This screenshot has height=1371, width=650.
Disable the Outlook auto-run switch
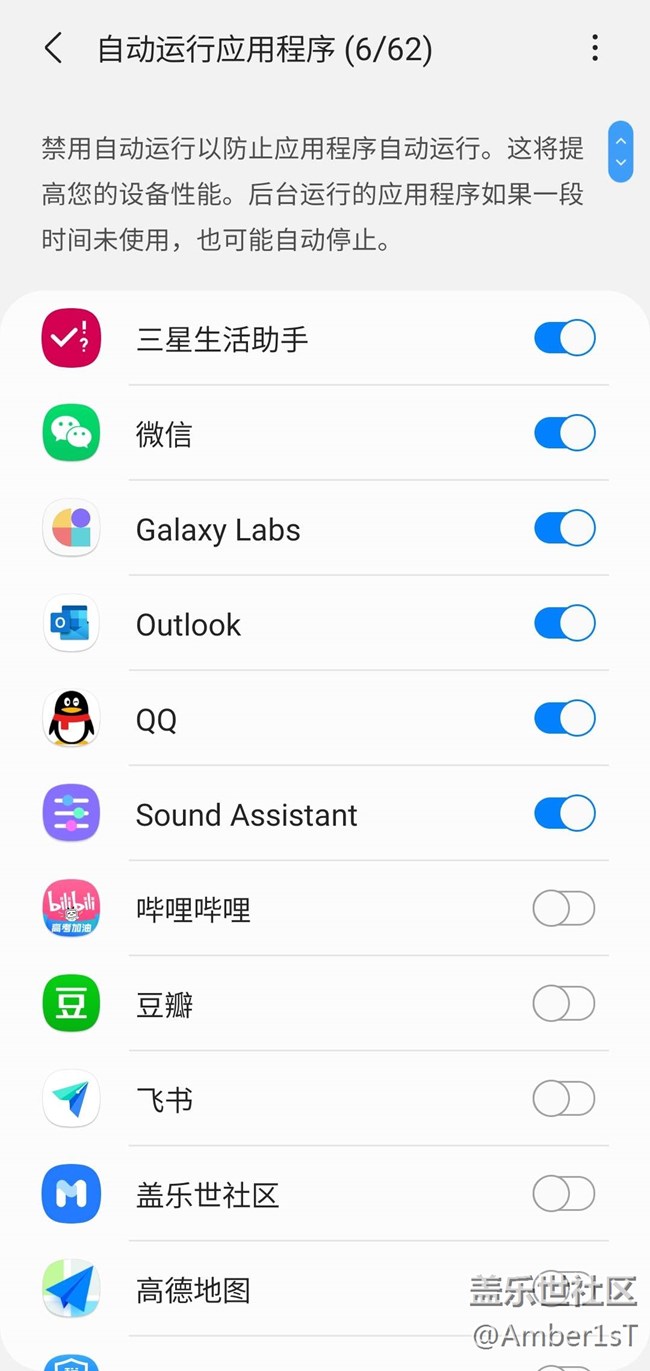click(x=564, y=623)
